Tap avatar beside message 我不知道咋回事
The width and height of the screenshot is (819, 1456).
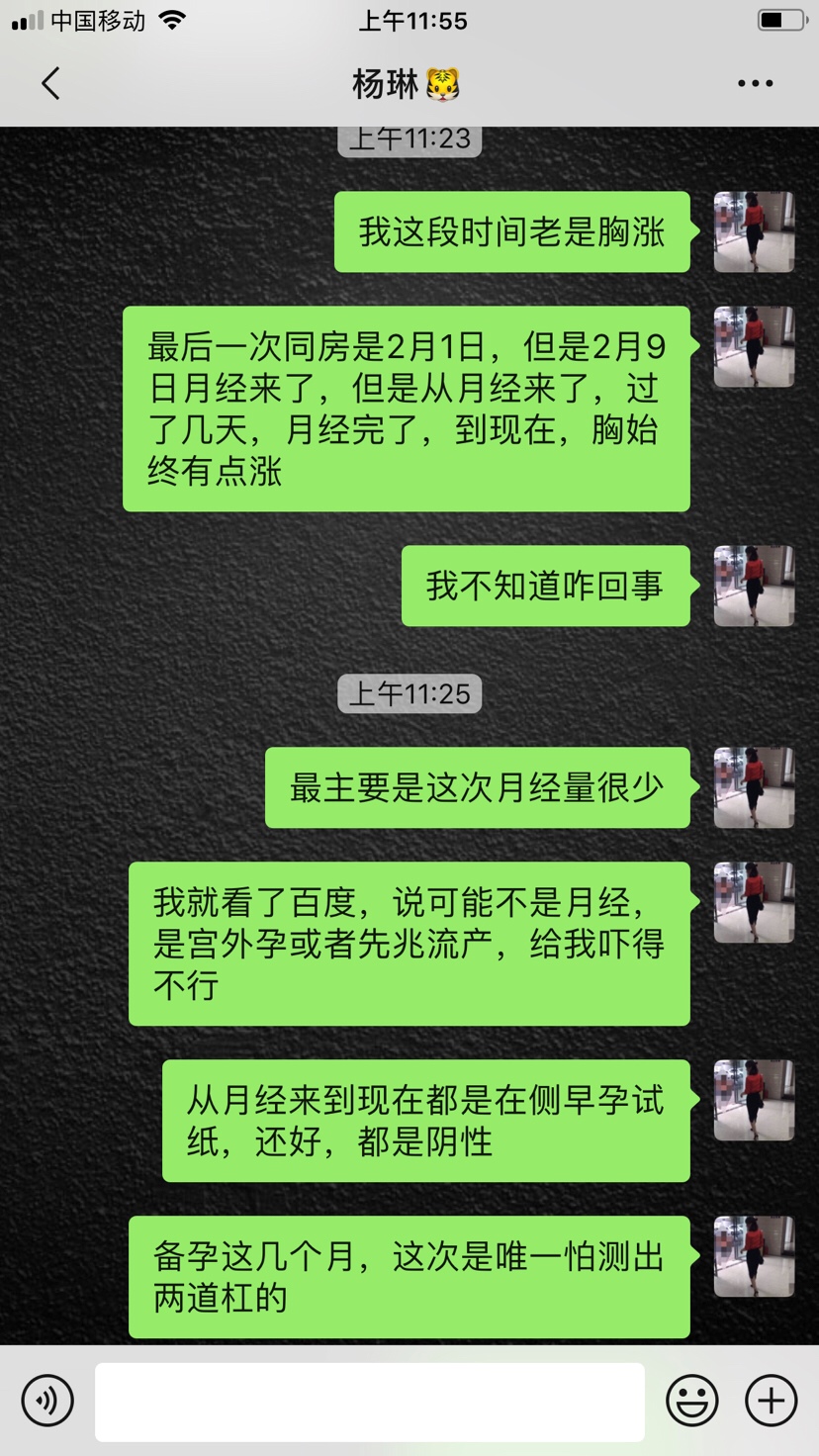(x=754, y=586)
